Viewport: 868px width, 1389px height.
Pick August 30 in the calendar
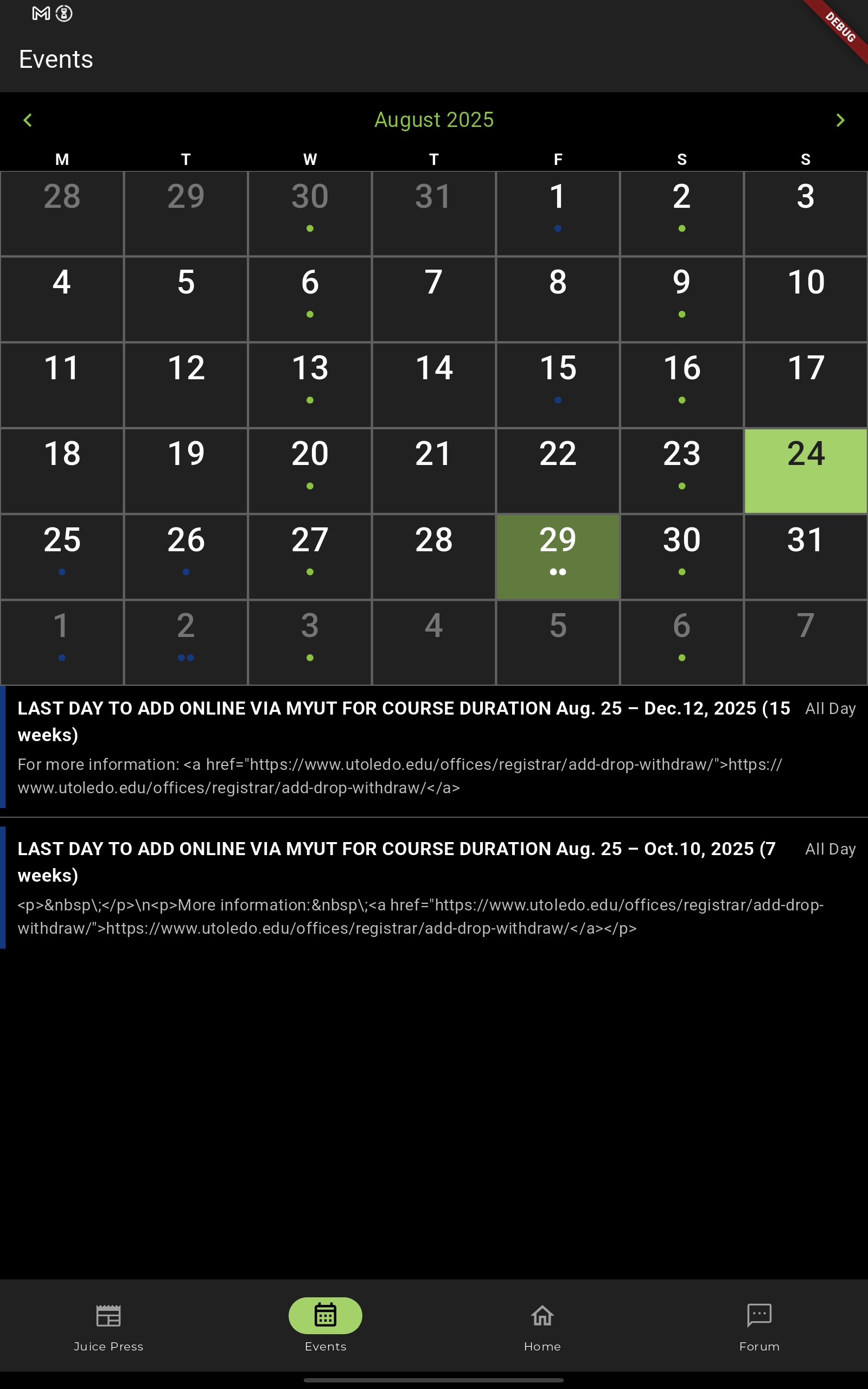click(681, 556)
